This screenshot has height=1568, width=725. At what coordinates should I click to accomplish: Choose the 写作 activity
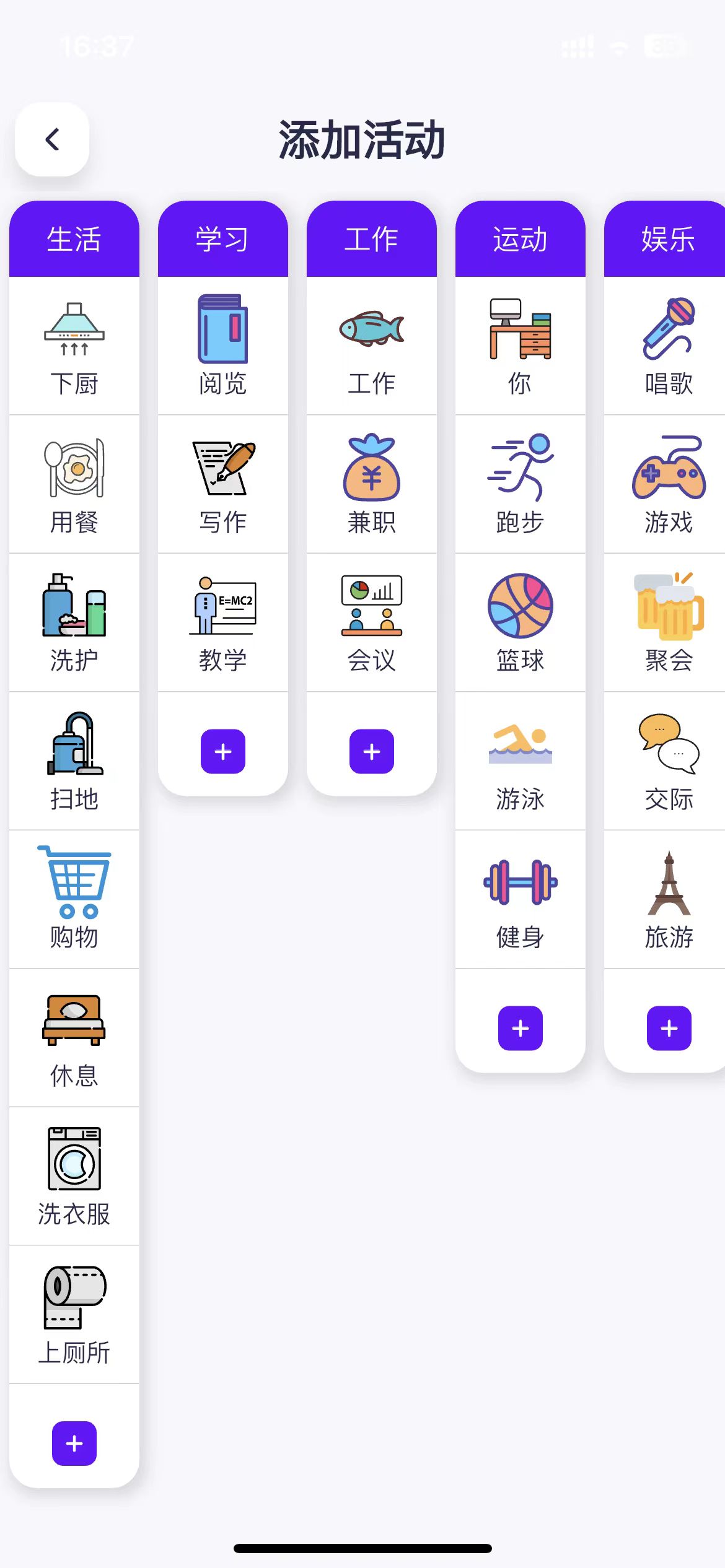(223, 485)
